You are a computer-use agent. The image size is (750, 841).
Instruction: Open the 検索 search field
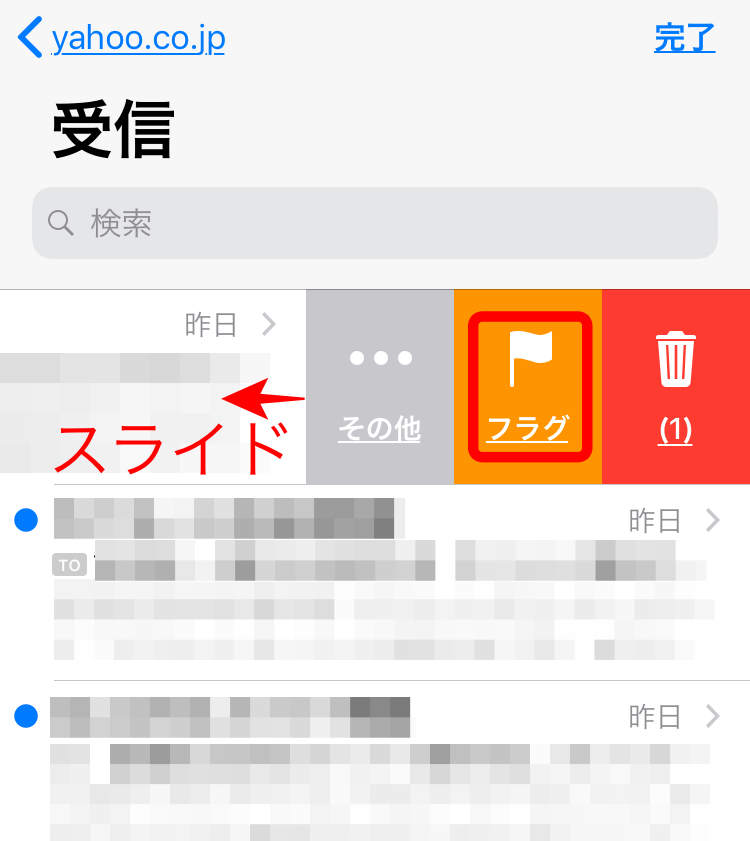(374, 223)
